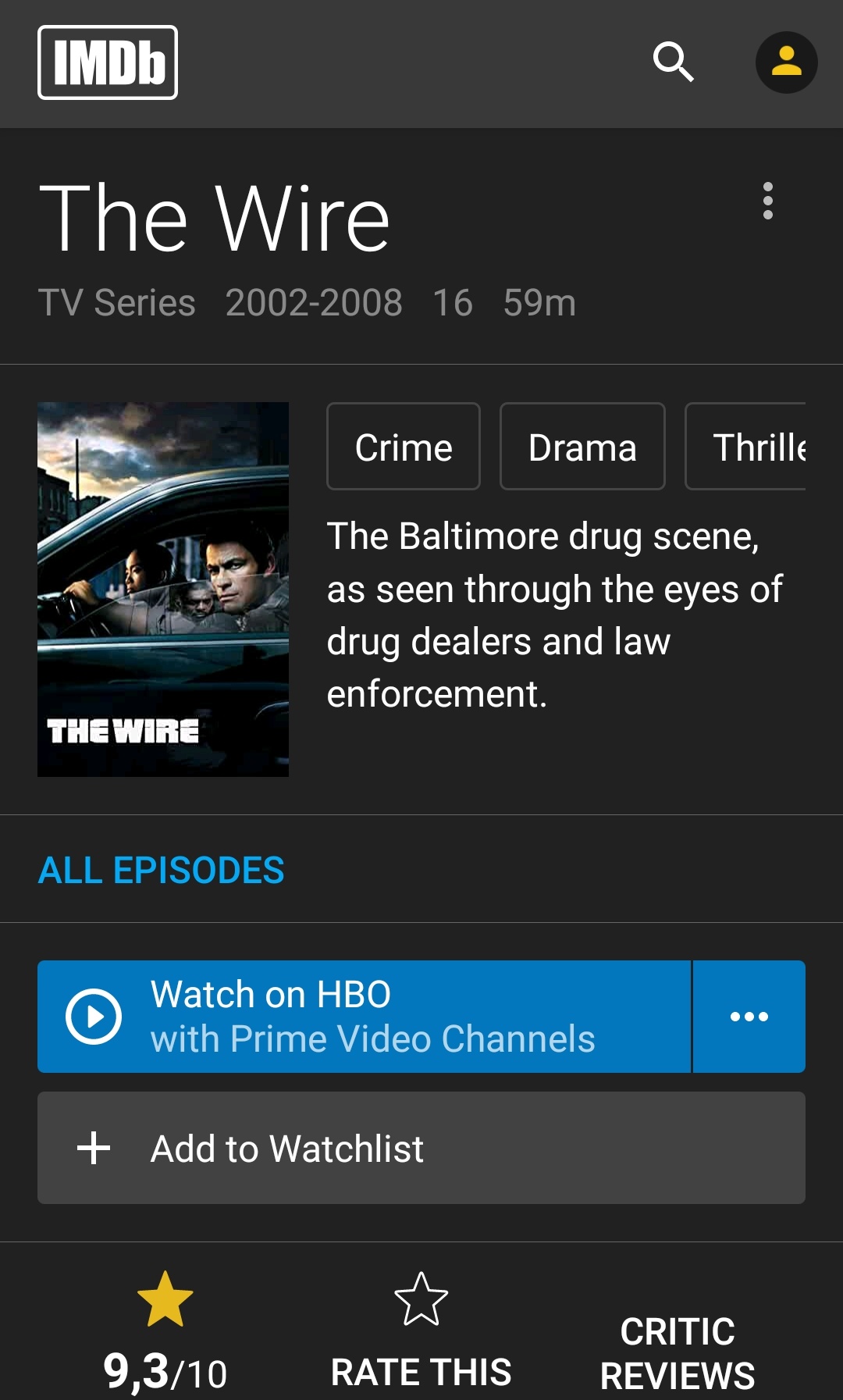Select the Drama genre chip

(582, 447)
